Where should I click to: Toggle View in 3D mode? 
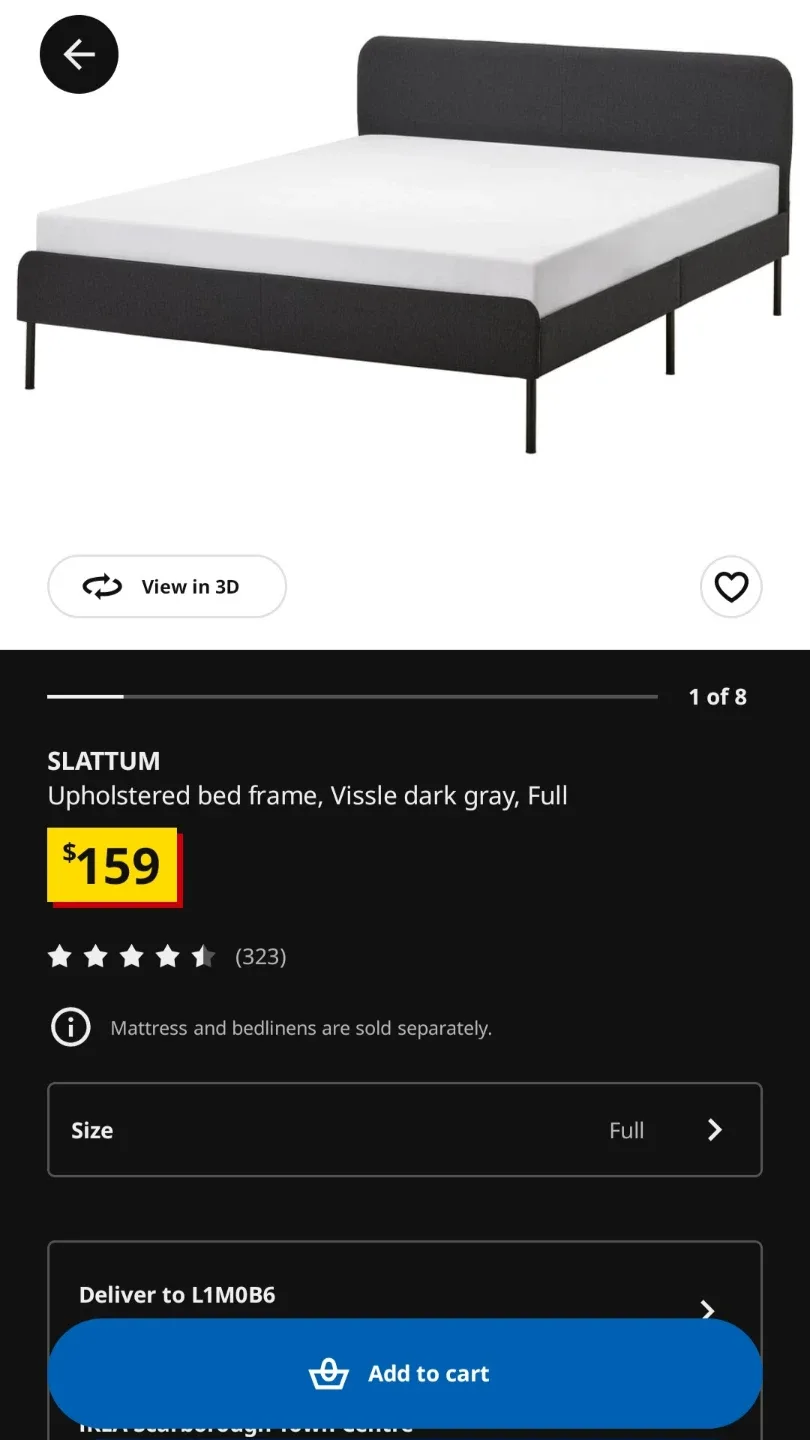tap(166, 587)
